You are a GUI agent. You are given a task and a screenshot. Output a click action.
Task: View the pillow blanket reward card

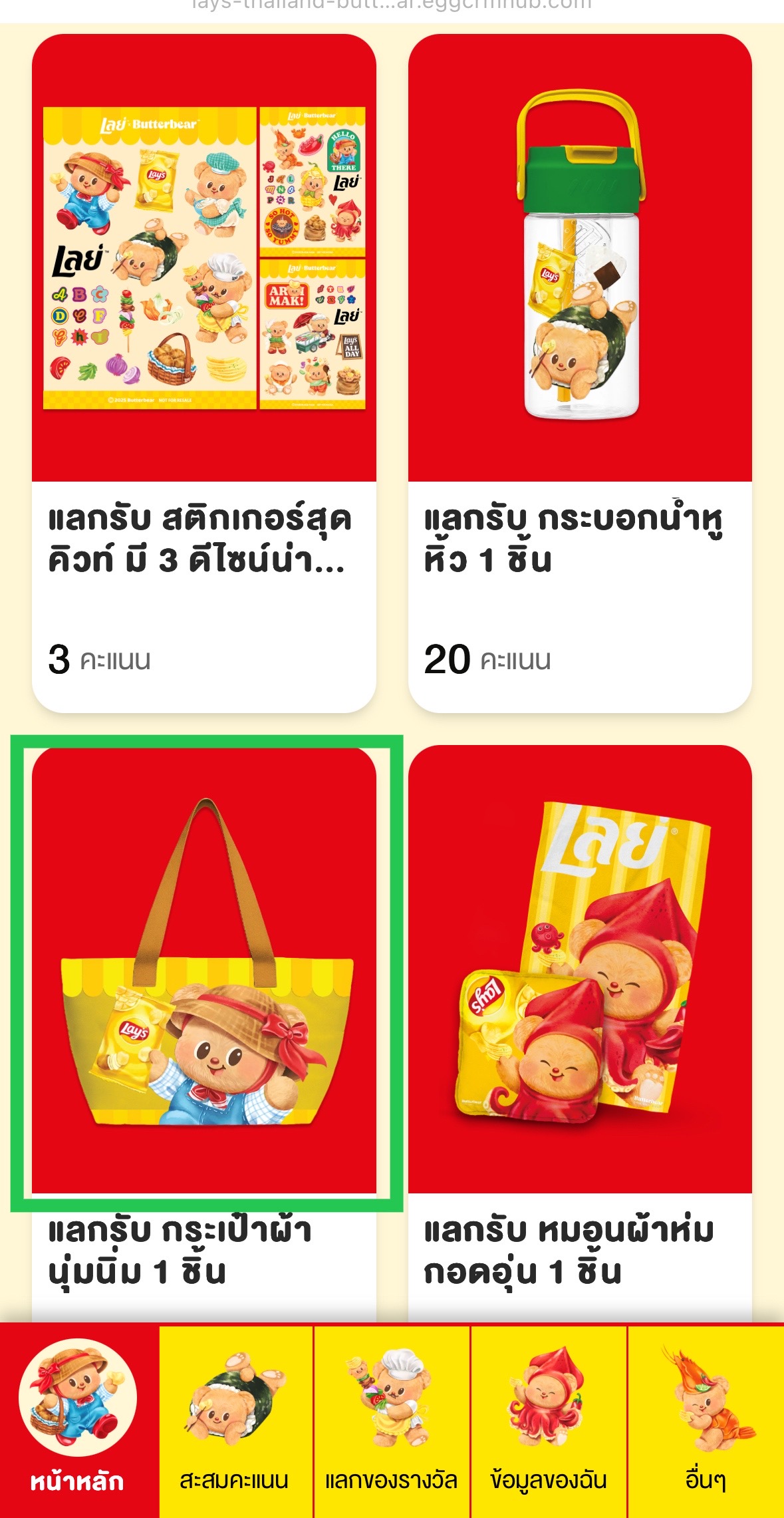coord(580,998)
